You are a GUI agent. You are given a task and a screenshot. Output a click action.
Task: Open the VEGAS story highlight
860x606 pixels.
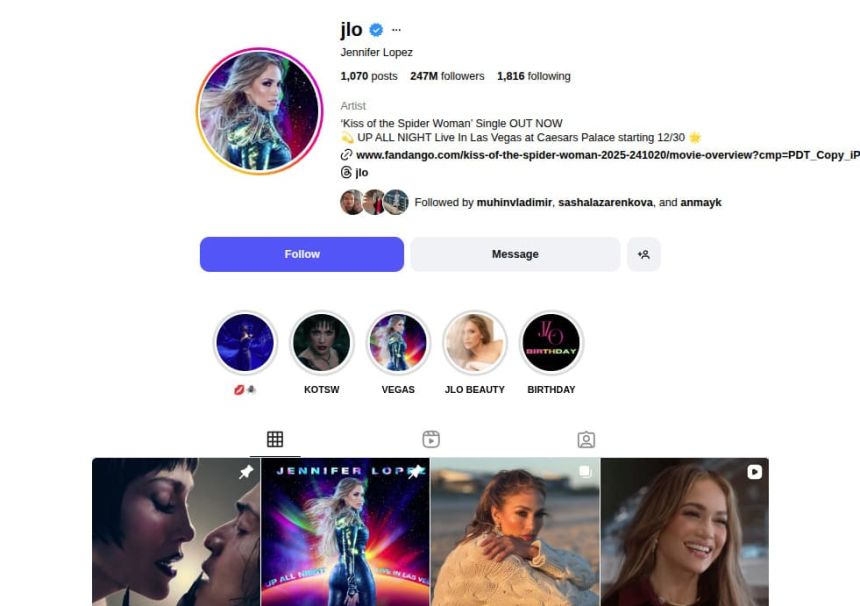[398, 343]
